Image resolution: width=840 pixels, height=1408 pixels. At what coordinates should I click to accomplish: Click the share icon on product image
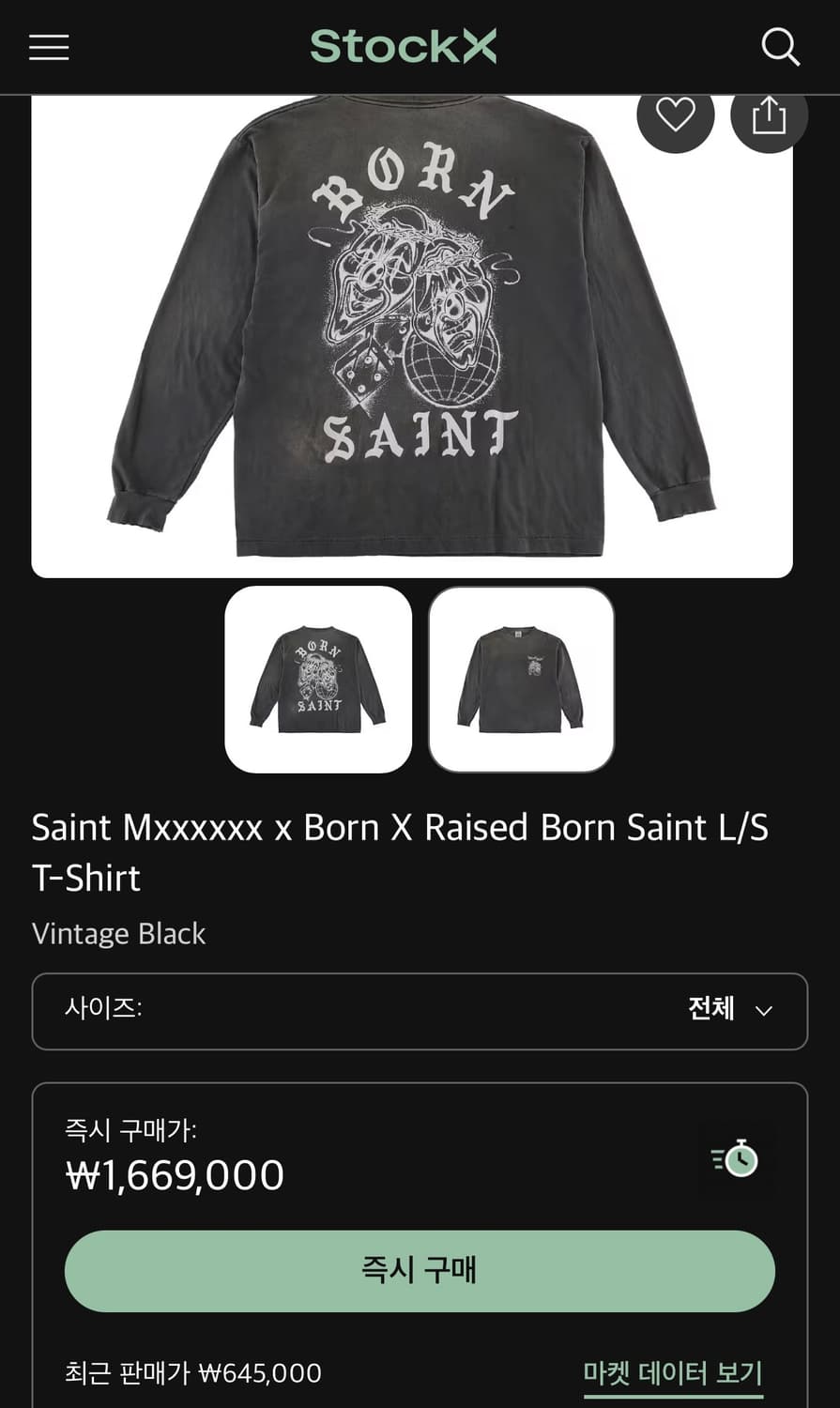tap(769, 115)
